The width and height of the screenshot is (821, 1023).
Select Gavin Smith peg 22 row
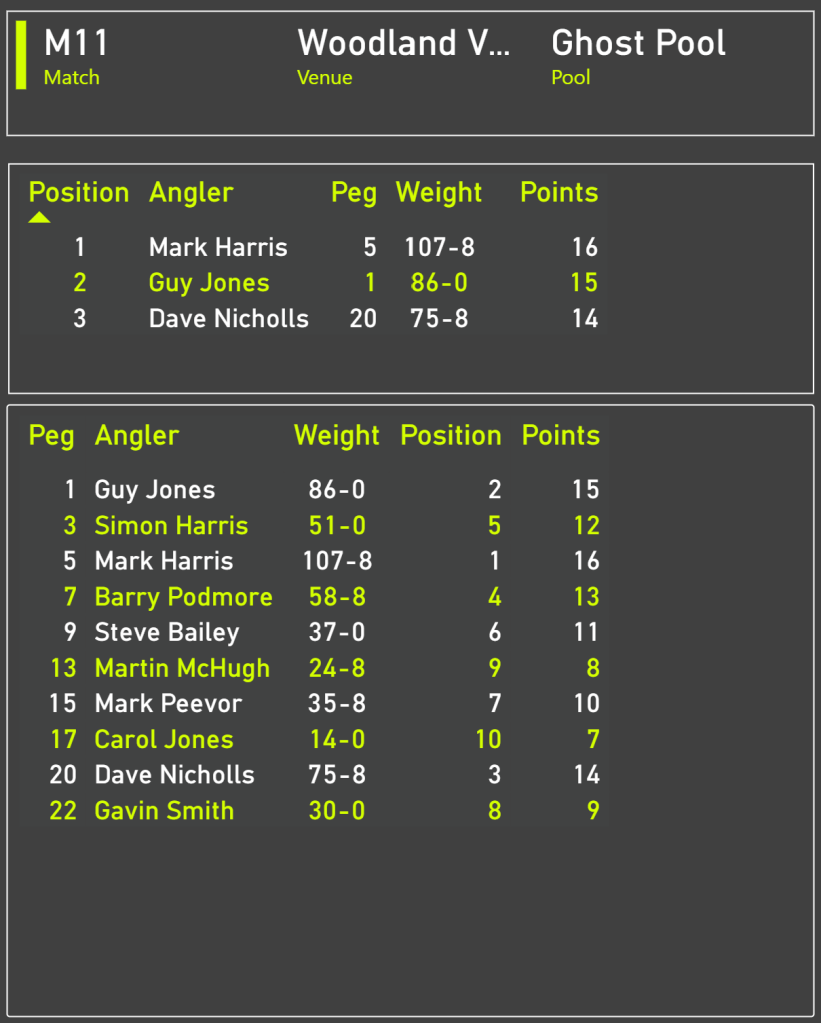pyautogui.click(x=164, y=811)
